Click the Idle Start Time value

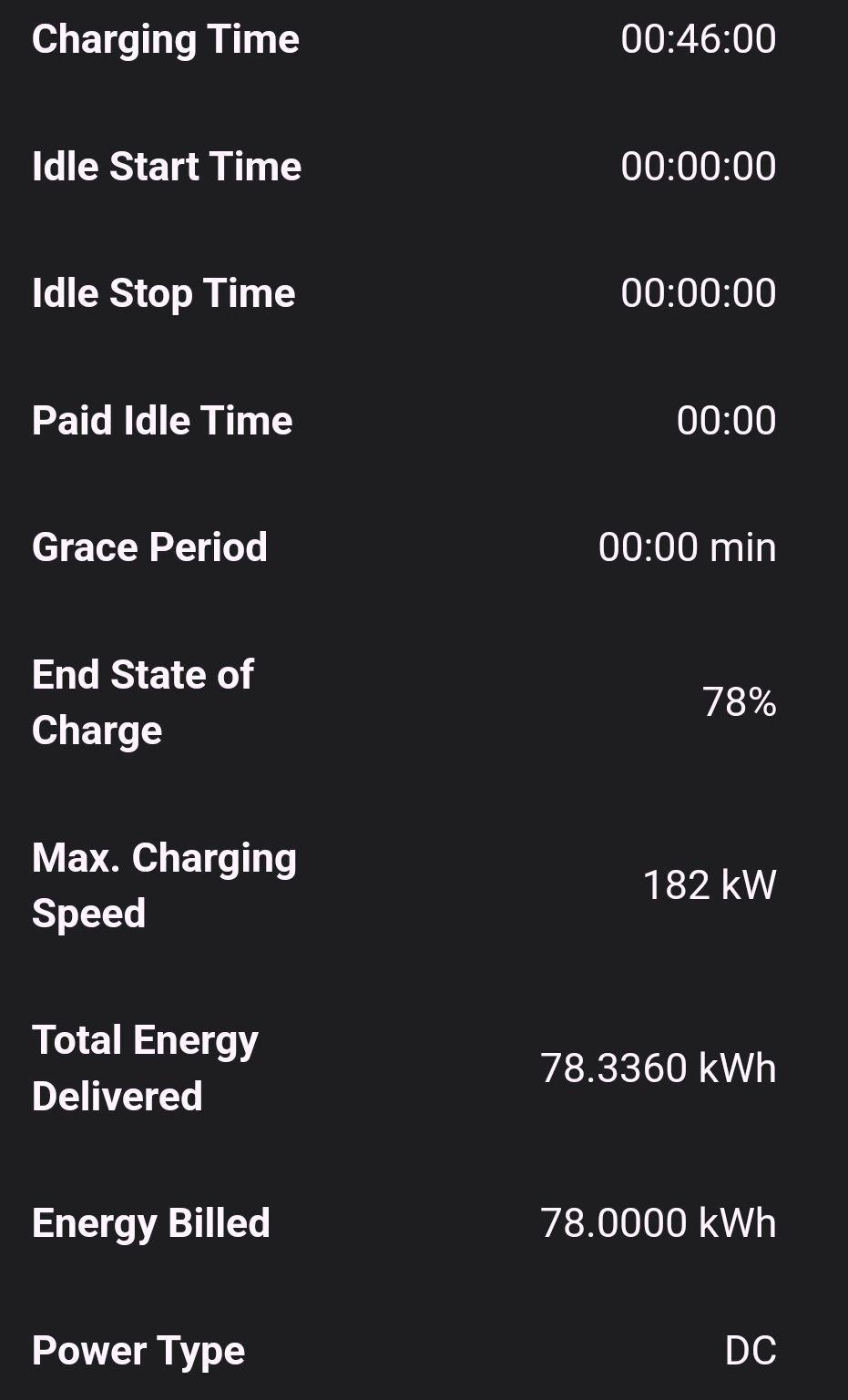698,166
